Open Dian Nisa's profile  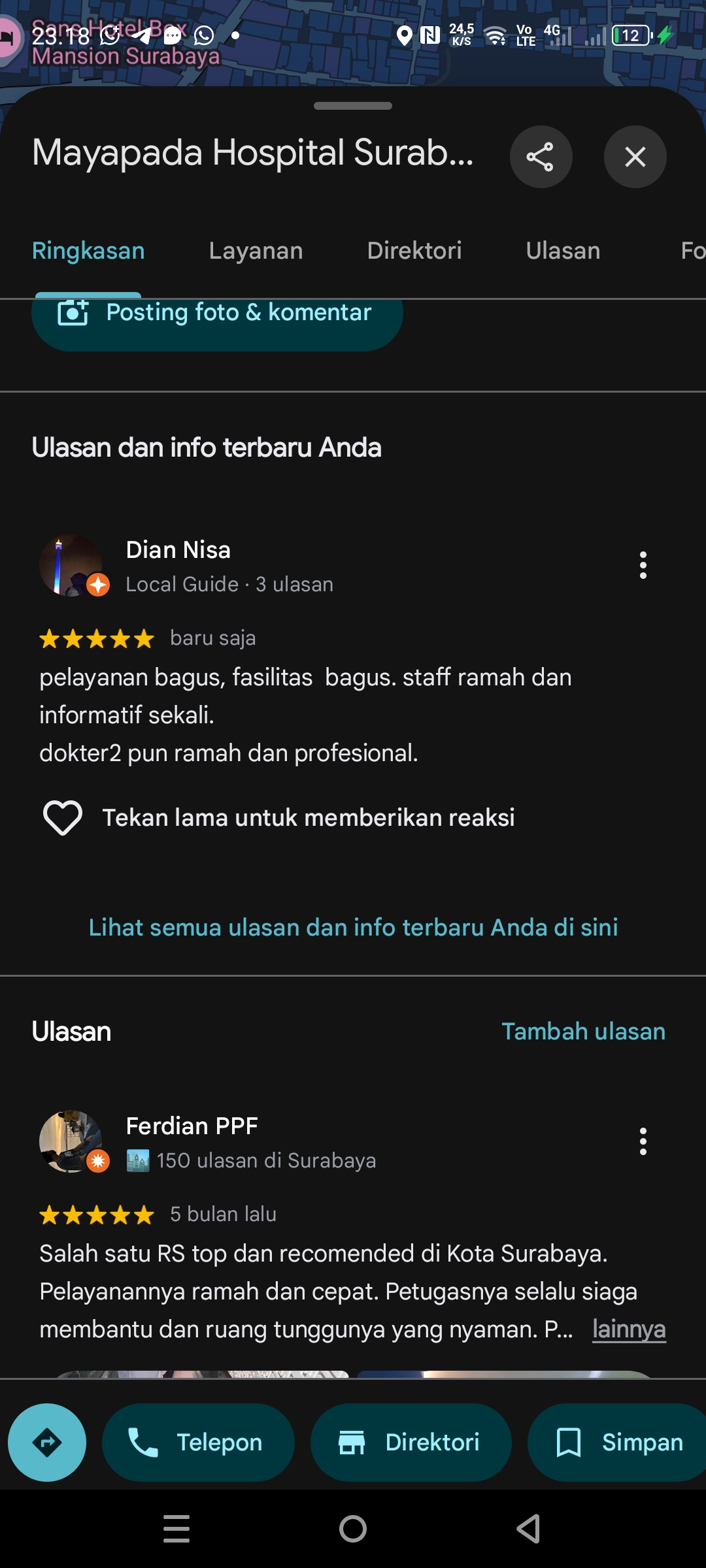point(178,550)
